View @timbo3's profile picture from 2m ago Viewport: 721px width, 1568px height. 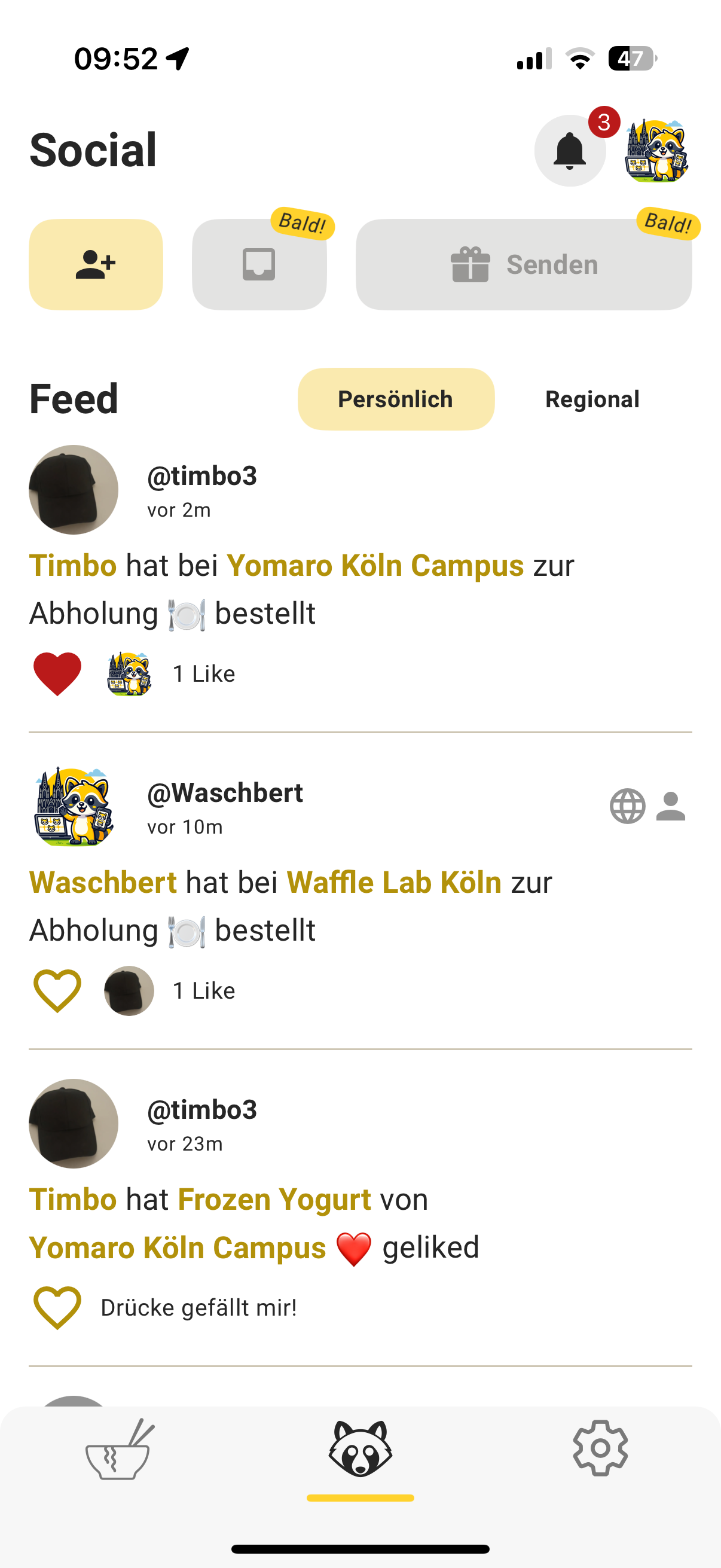(x=74, y=490)
